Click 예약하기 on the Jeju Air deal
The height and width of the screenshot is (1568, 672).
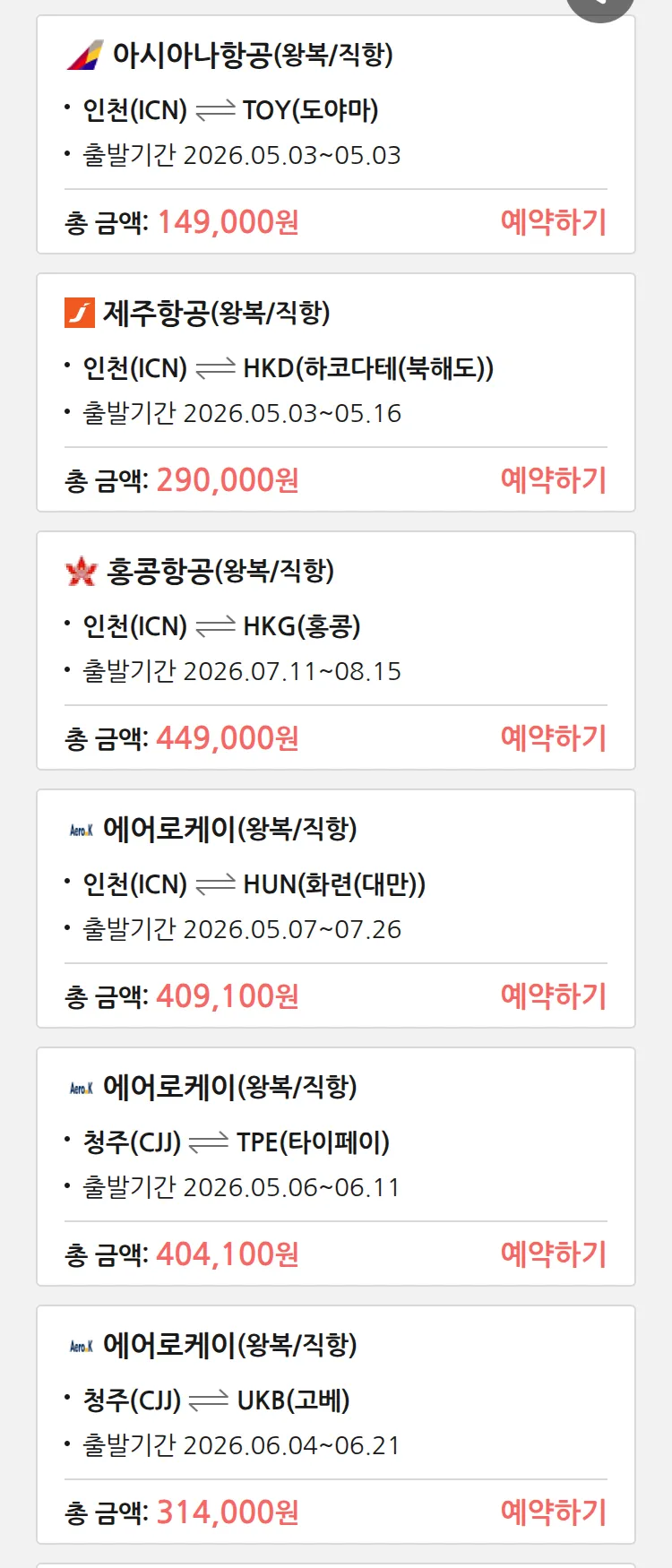point(554,481)
